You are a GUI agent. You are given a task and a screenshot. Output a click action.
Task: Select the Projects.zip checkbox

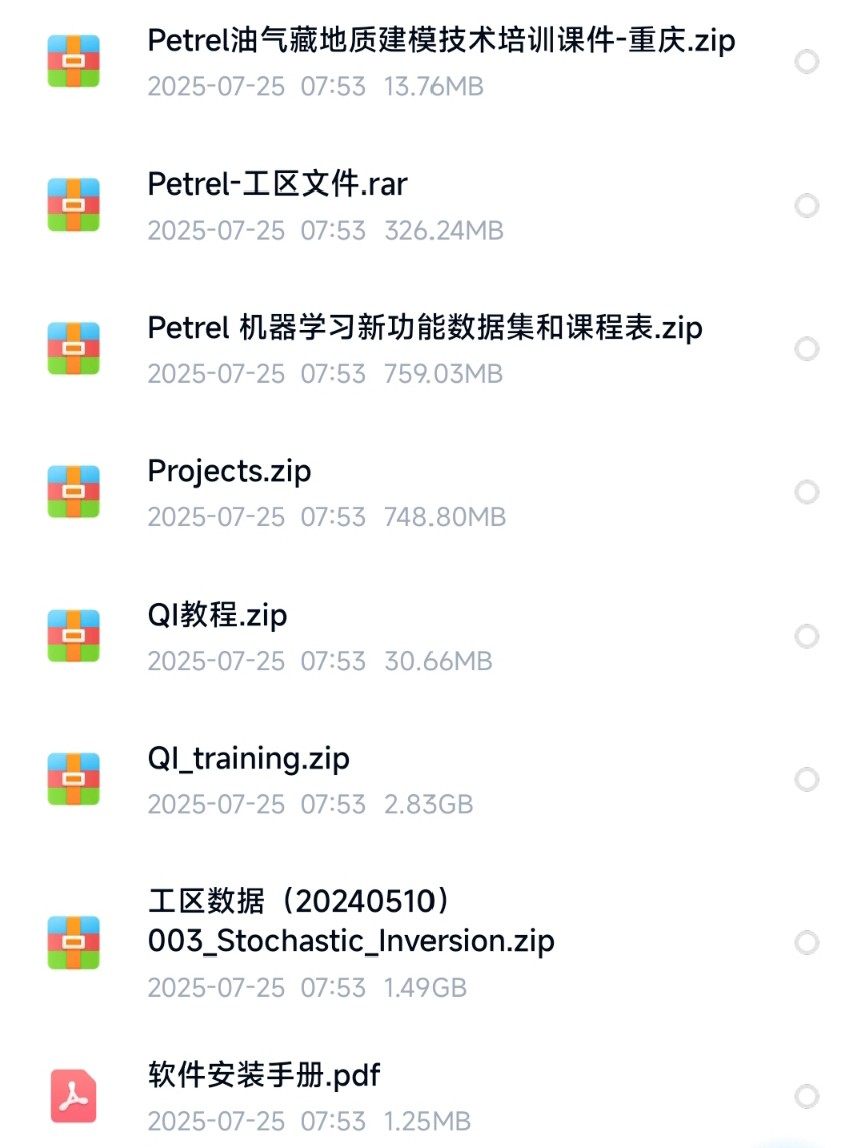[806, 492]
